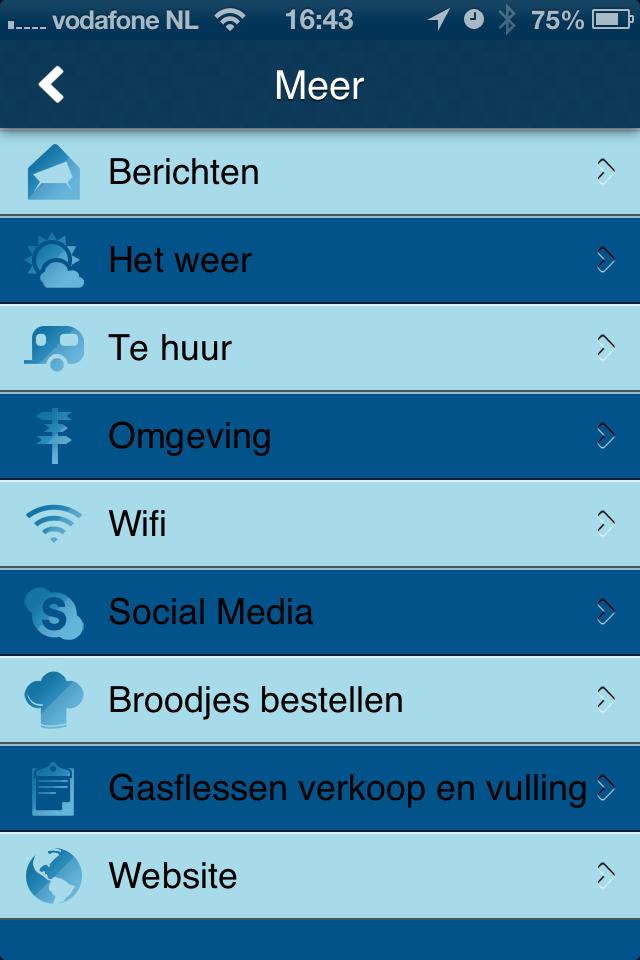This screenshot has height=960, width=640.
Task: View the Wifi information
Action: click(x=320, y=524)
